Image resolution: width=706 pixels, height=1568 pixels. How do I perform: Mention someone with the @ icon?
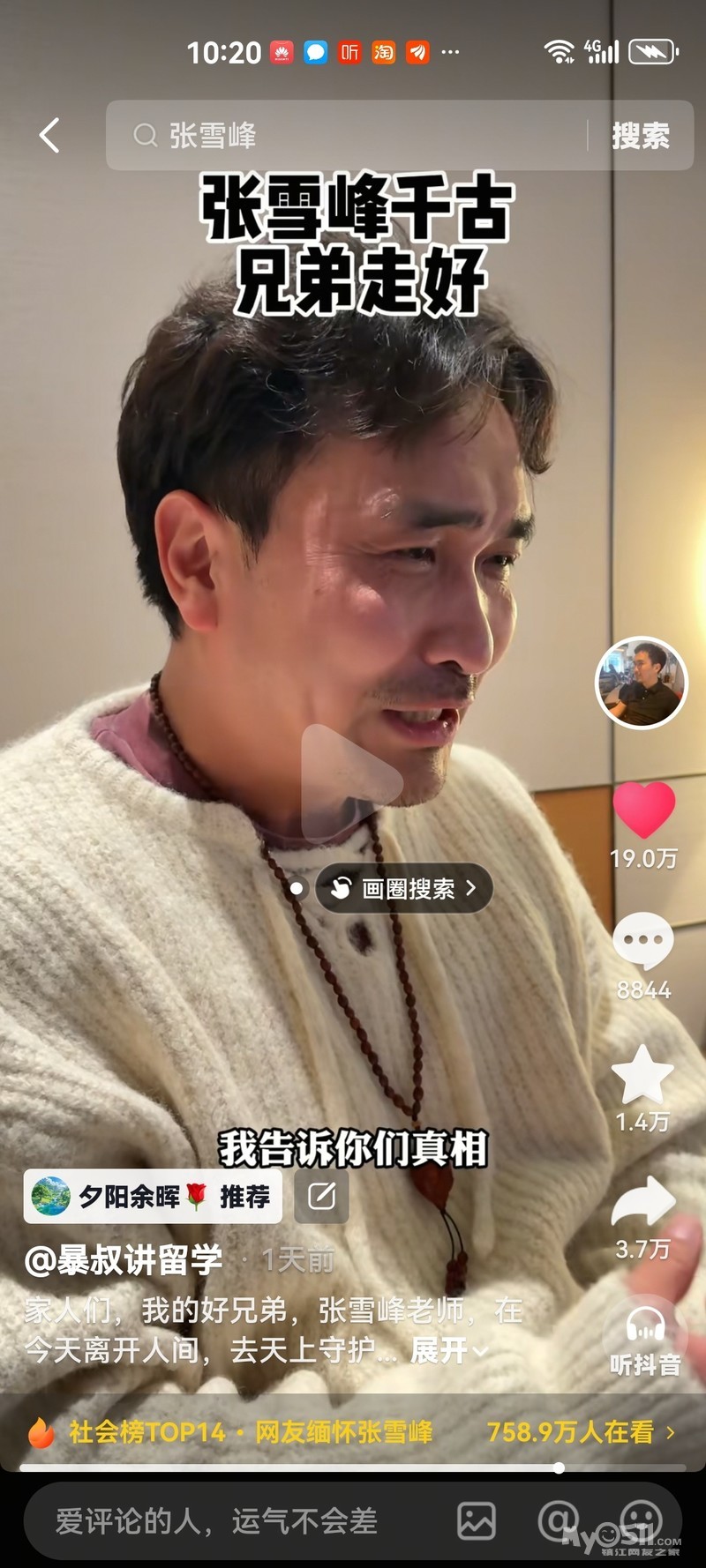(559, 1521)
